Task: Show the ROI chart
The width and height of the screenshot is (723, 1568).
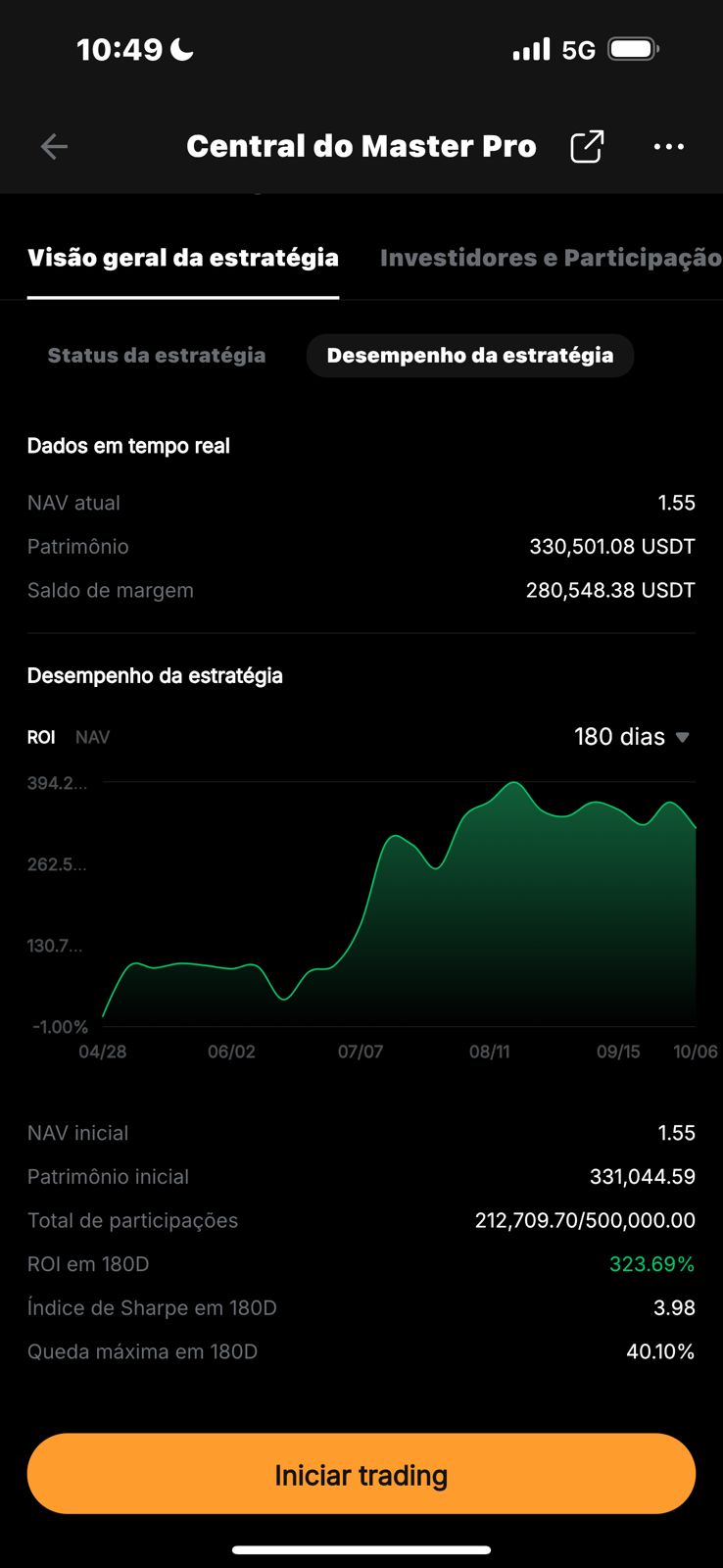Action: [x=41, y=737]
